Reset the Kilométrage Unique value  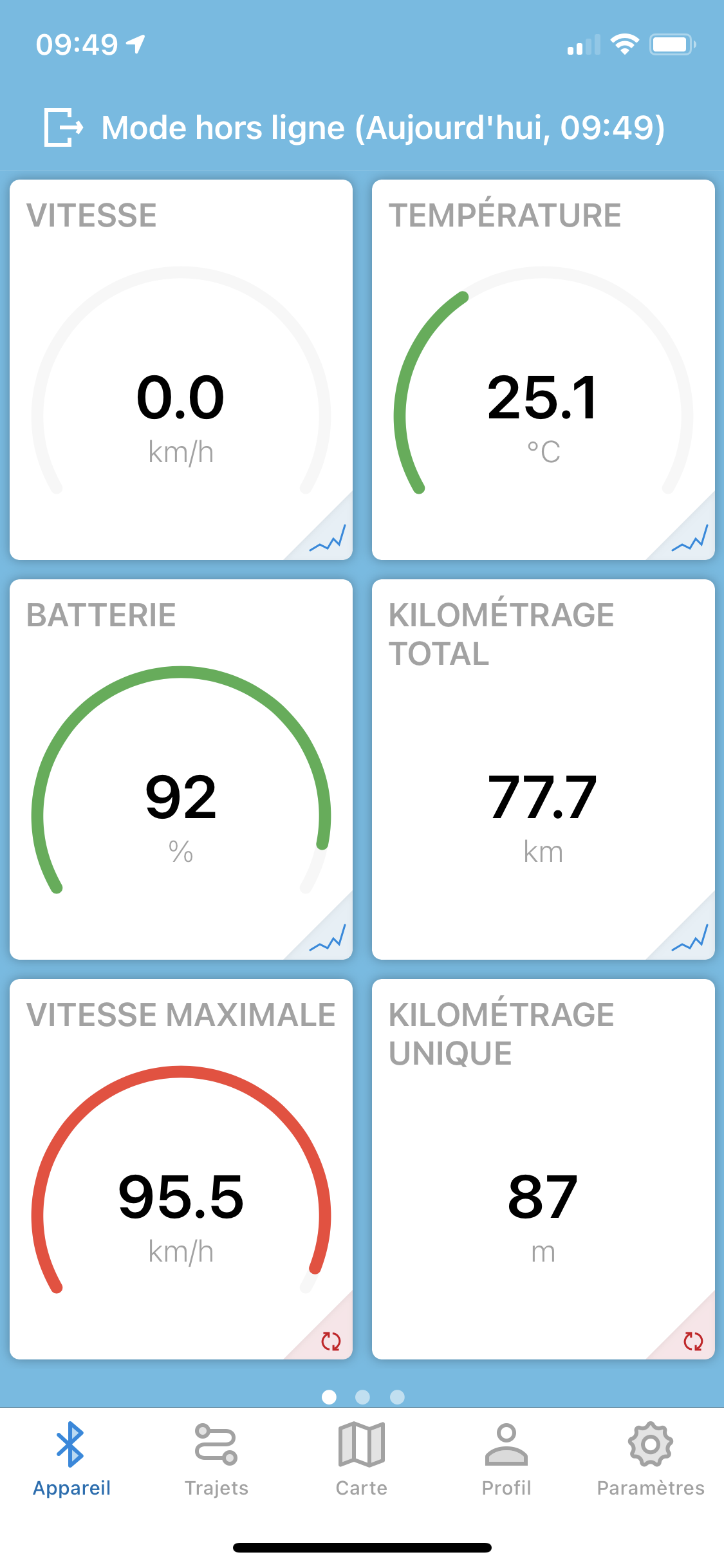[693, 1341]
